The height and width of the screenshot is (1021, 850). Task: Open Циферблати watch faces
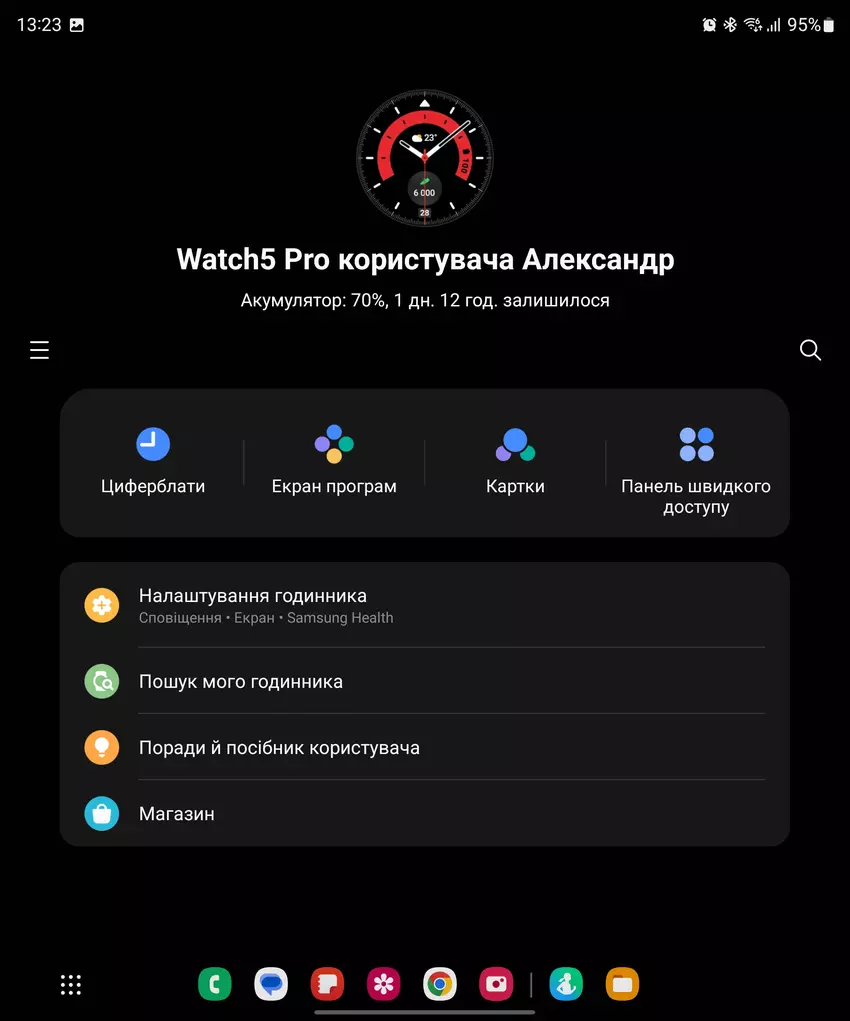[x=153, y=462]
